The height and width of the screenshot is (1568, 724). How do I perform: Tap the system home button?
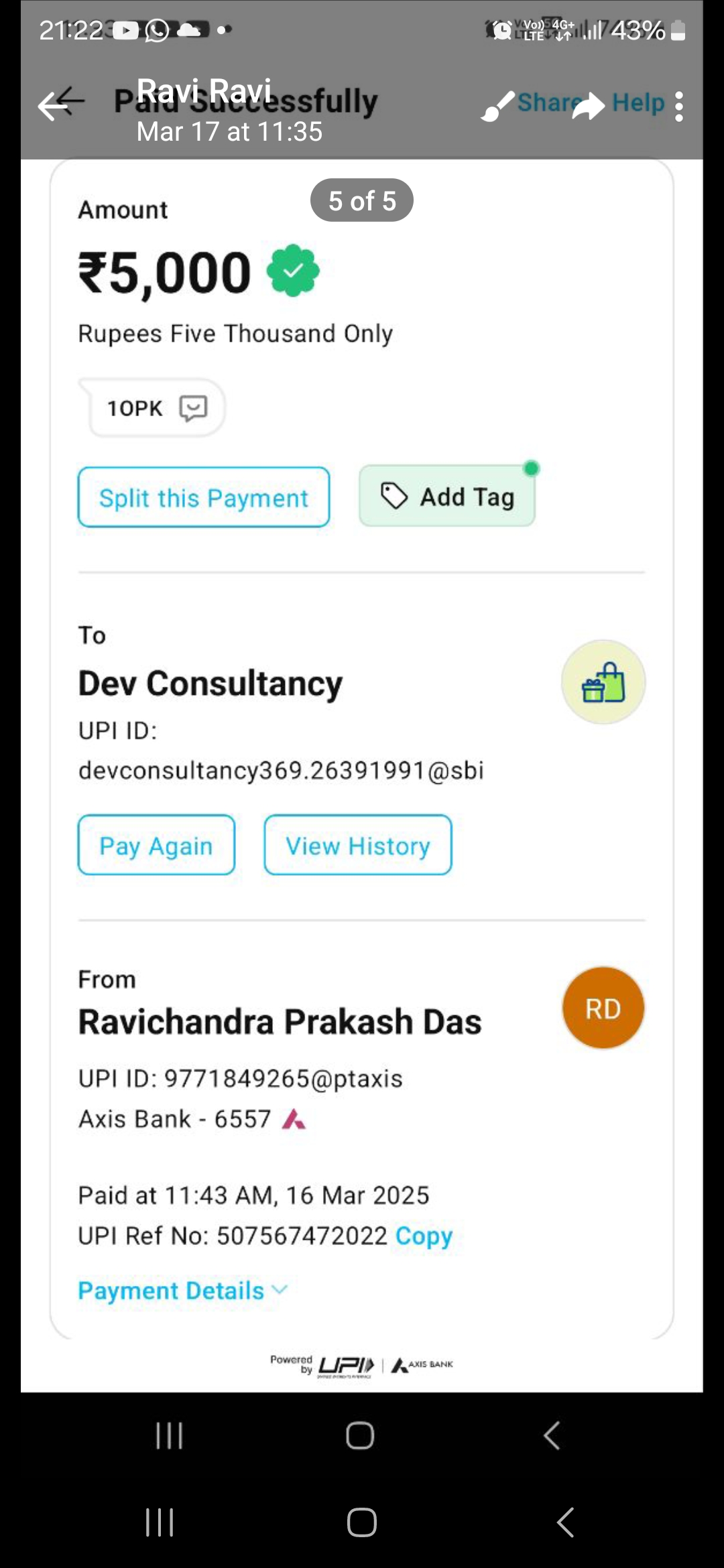coord(362,1522)
